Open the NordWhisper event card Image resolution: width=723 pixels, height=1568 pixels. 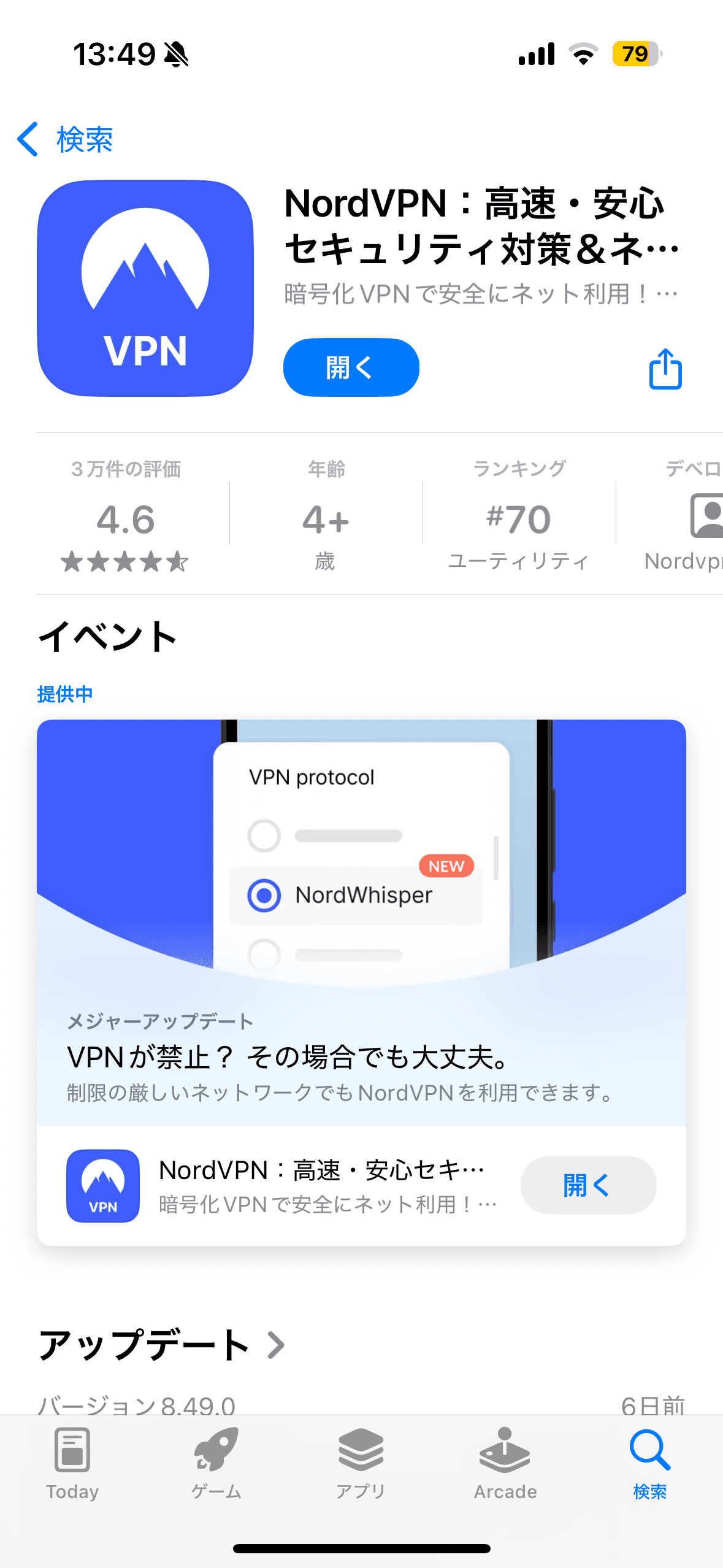pos(361,920)
